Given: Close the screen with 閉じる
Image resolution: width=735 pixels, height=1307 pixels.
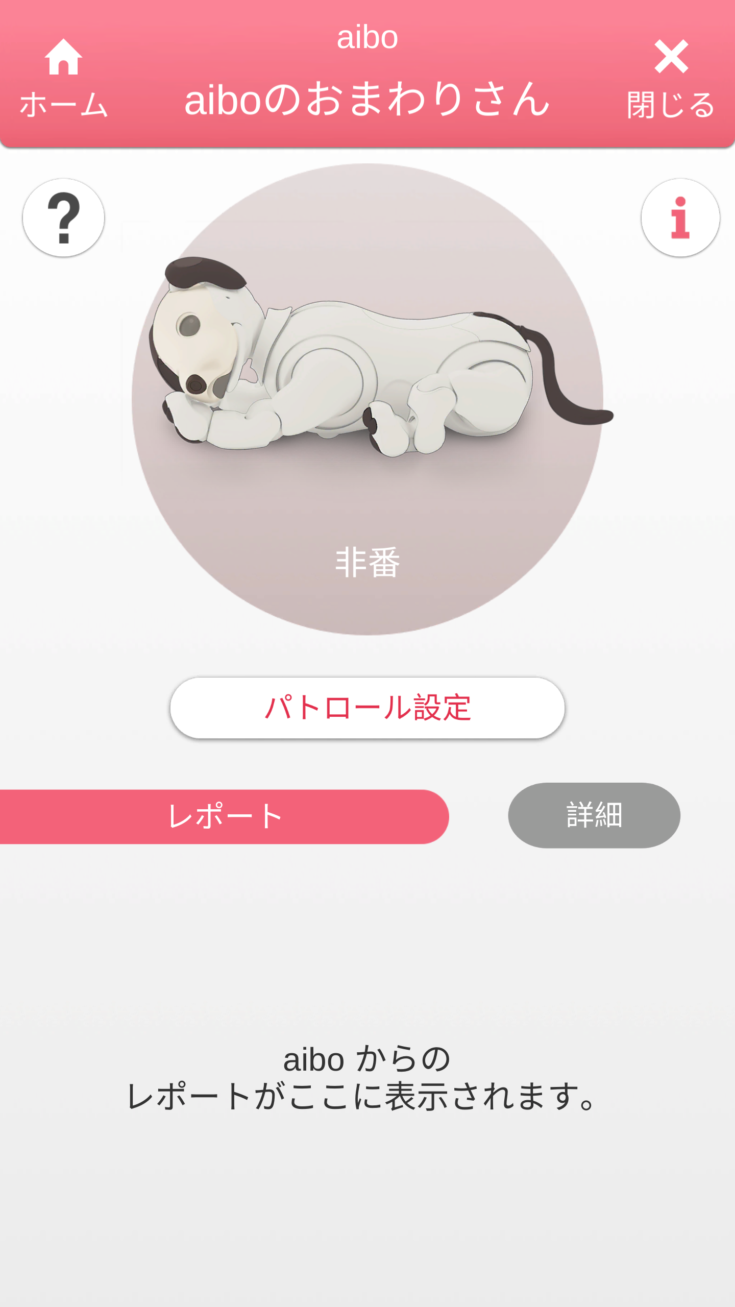Looking at the screenshot, I should click(671, 78).
